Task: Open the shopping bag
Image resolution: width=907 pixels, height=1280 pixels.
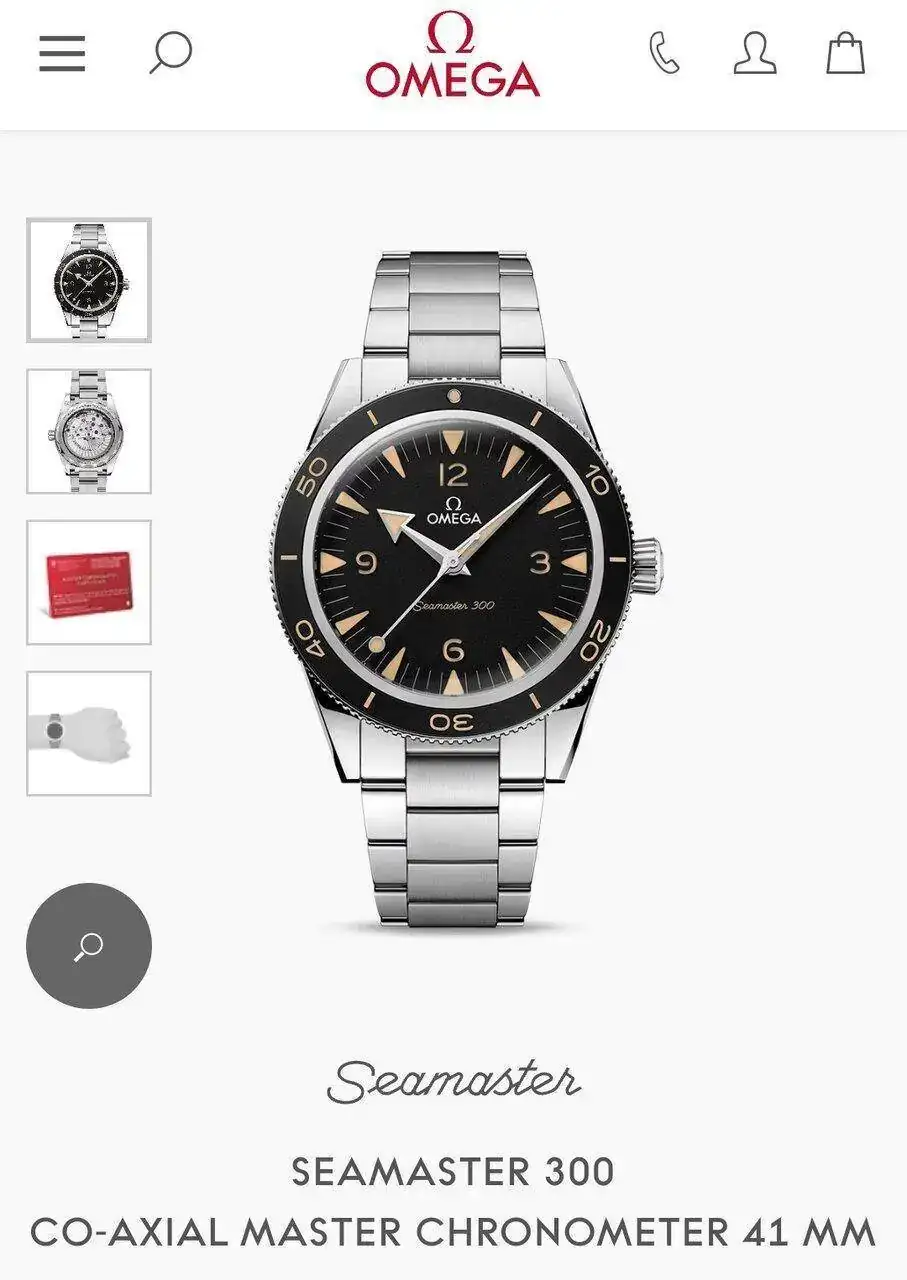Action: point(845,53)
